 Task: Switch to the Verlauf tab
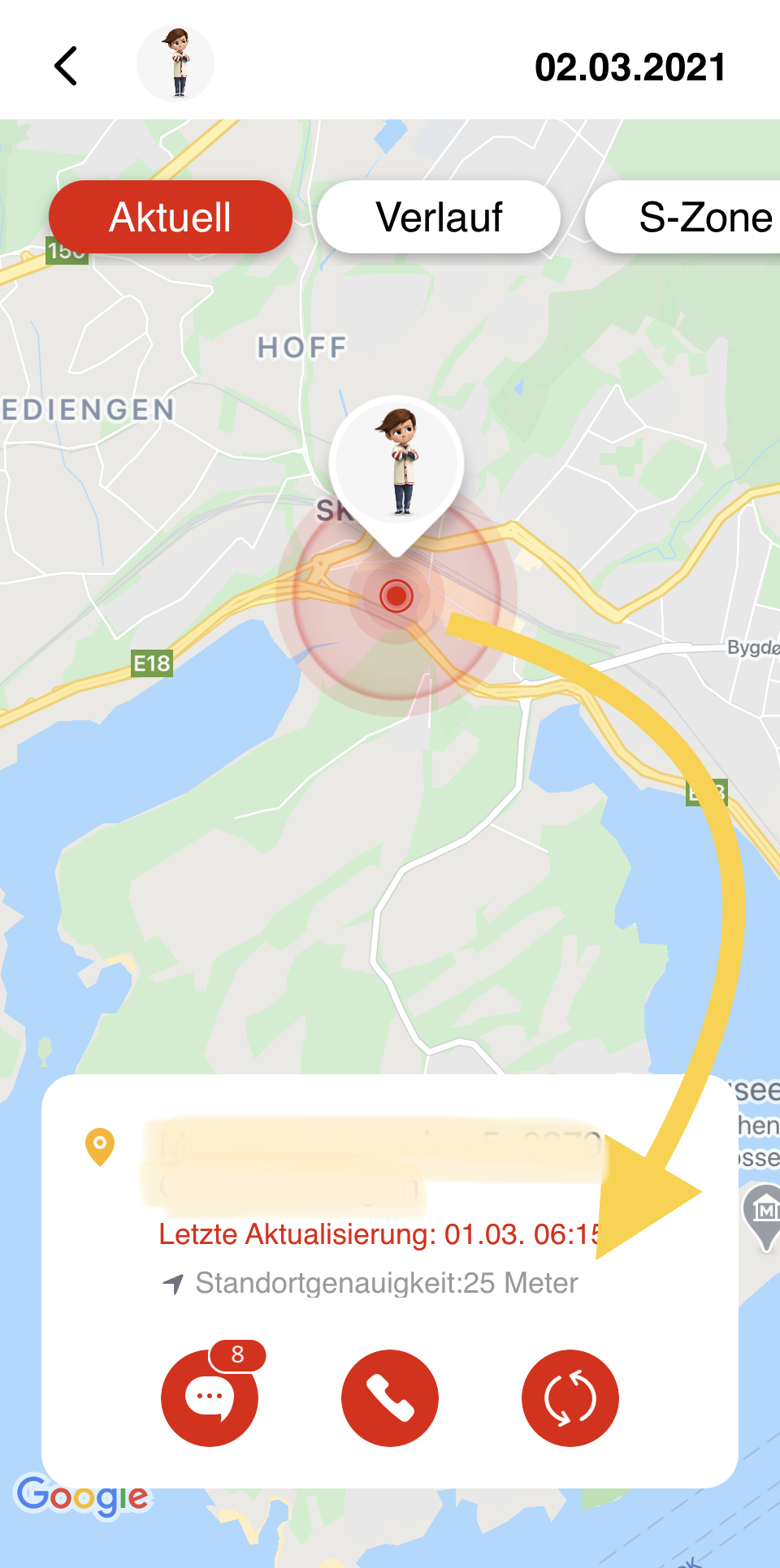[x=439, y=217]
